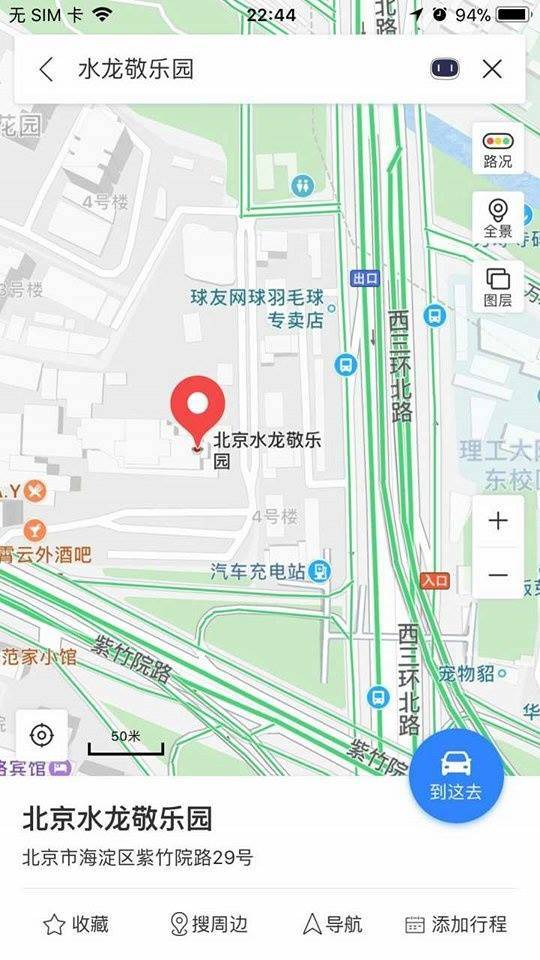This screenshot has width=540, height=960.
Task: Open the 水龙敬乐园 search field
Action: [245, 69]
